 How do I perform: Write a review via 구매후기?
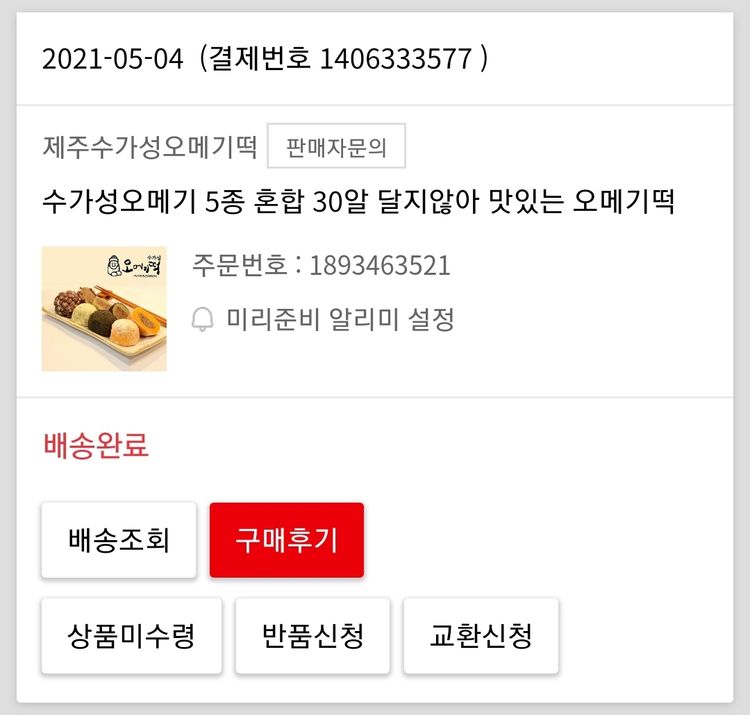tap(287, 541)
